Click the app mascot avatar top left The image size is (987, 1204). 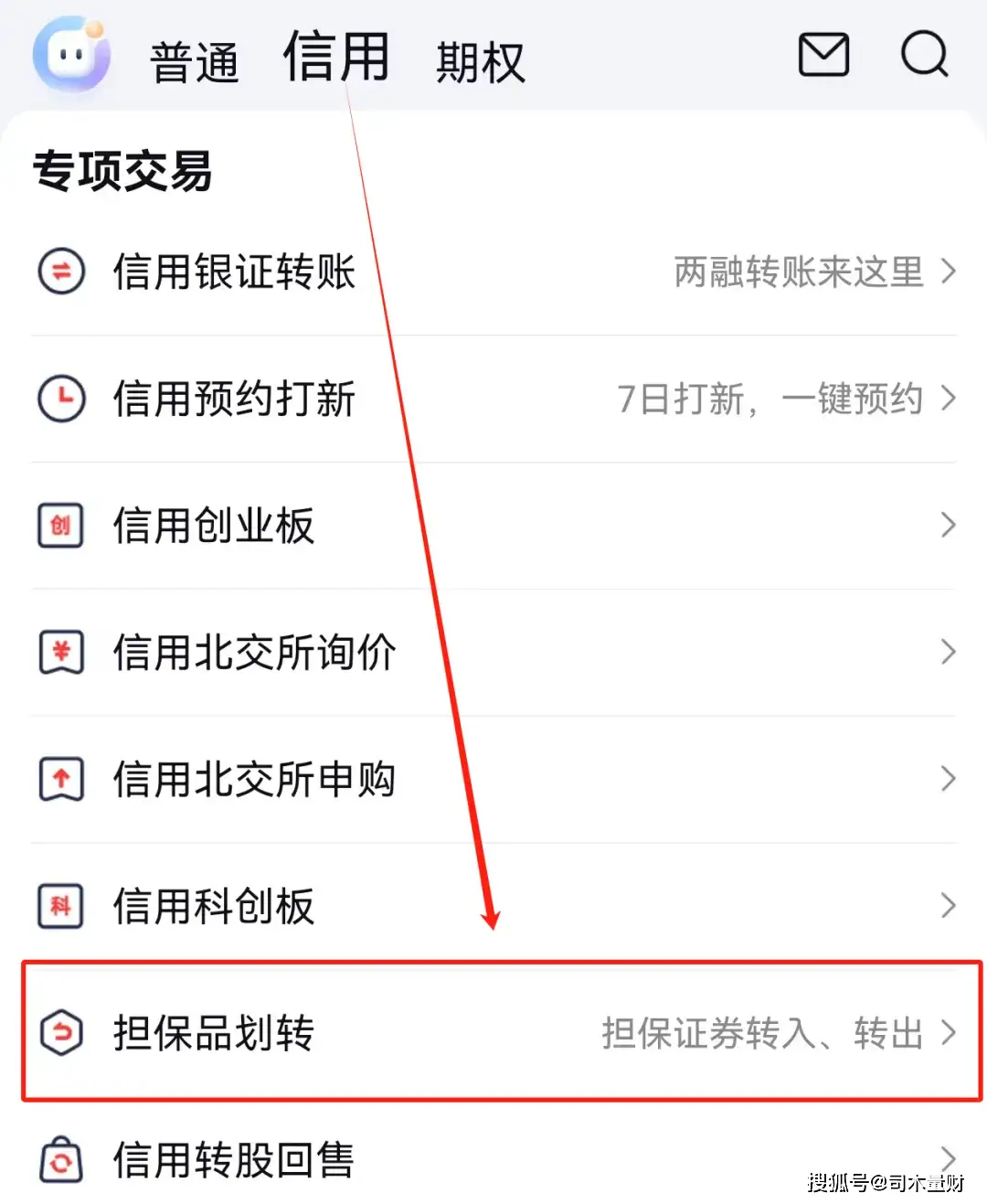71,55
